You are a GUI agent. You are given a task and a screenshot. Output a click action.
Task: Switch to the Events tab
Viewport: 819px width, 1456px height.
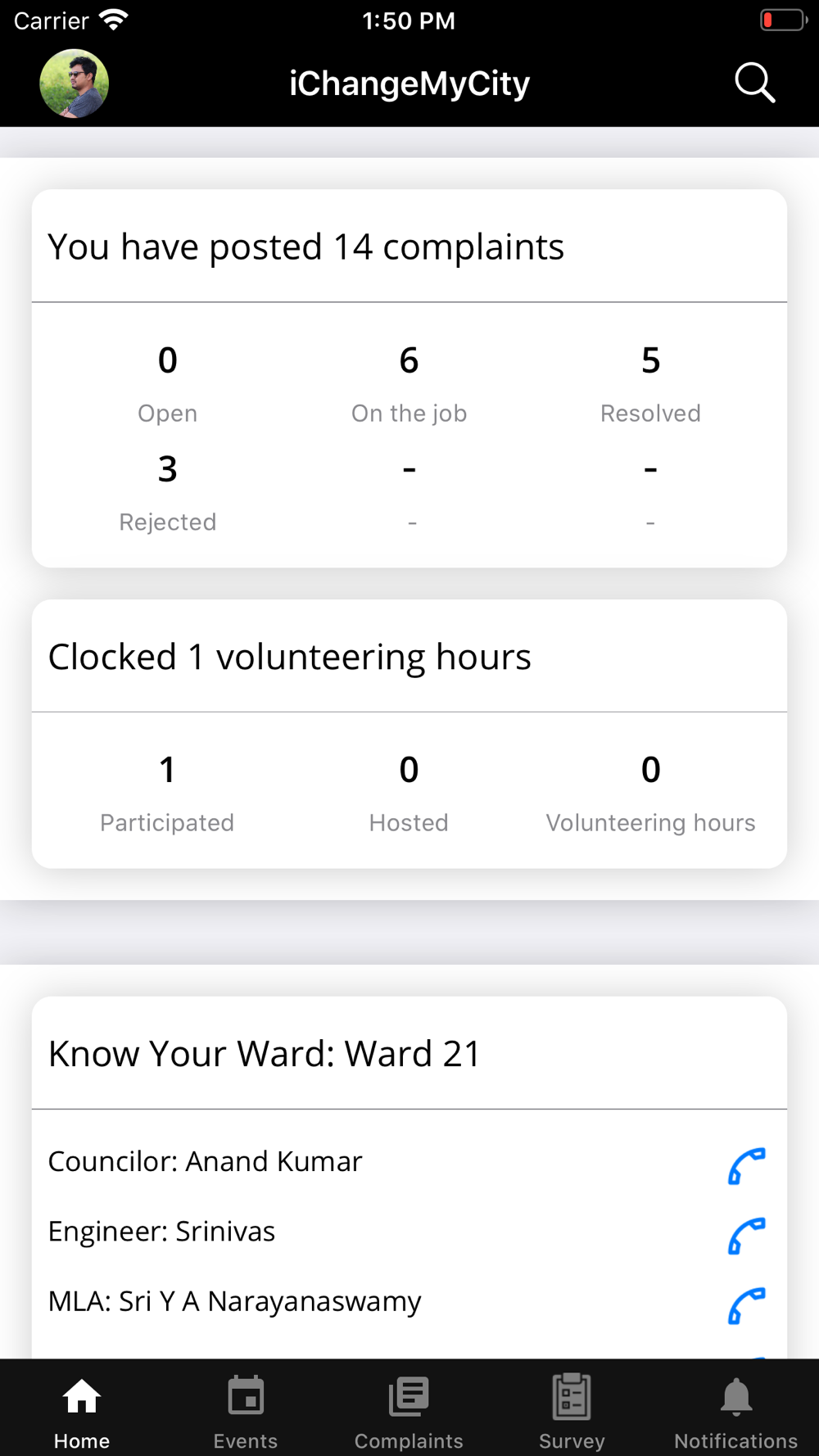tap(246, 1412)
